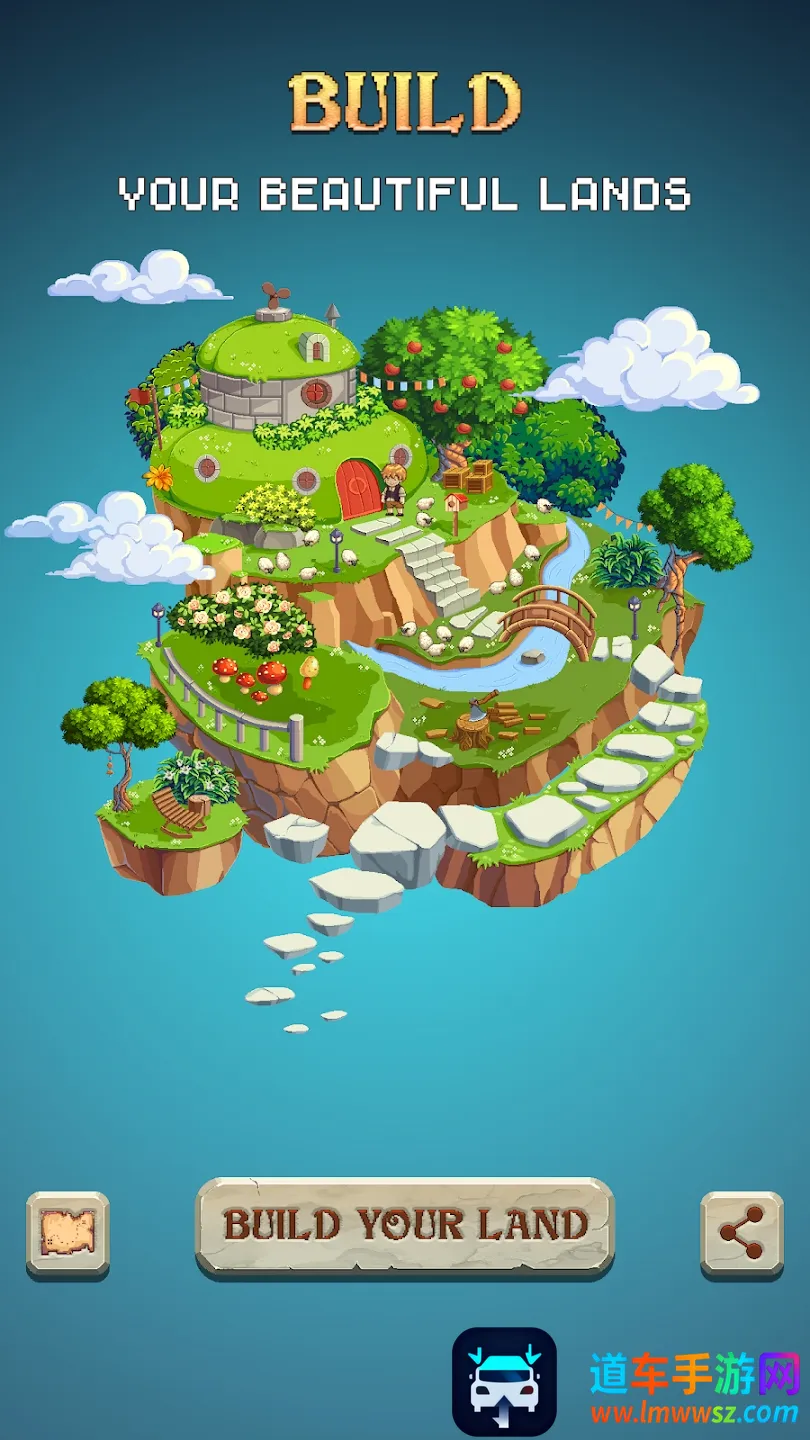Open the map icon
This screenshot has height=1440, width=810.
68,1231
